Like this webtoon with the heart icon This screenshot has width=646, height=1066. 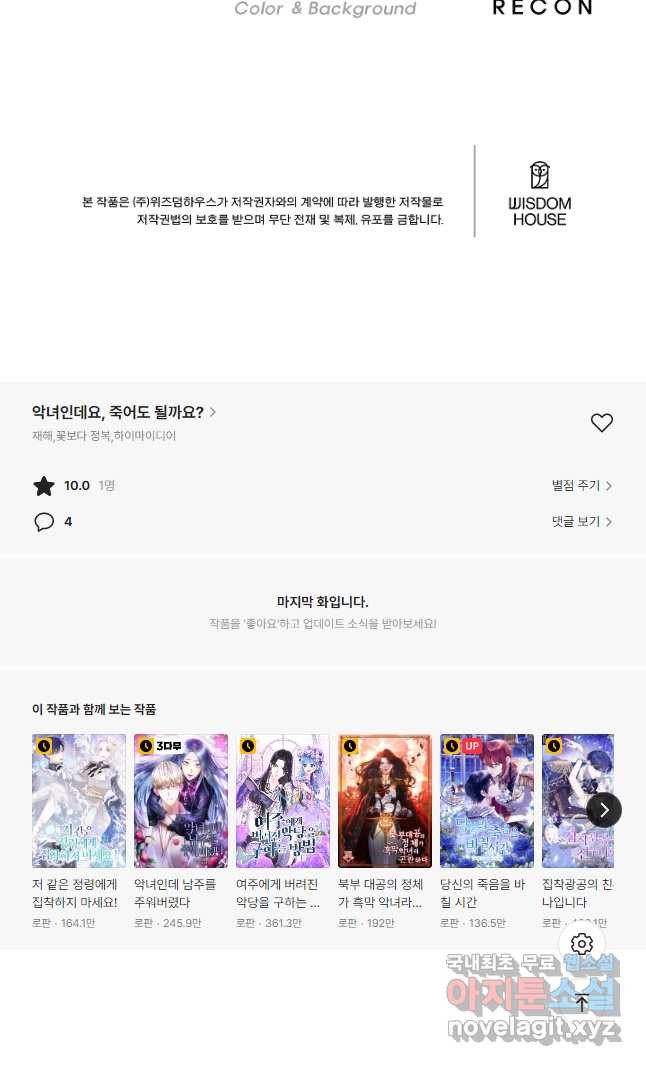click(x=601, y=423)
